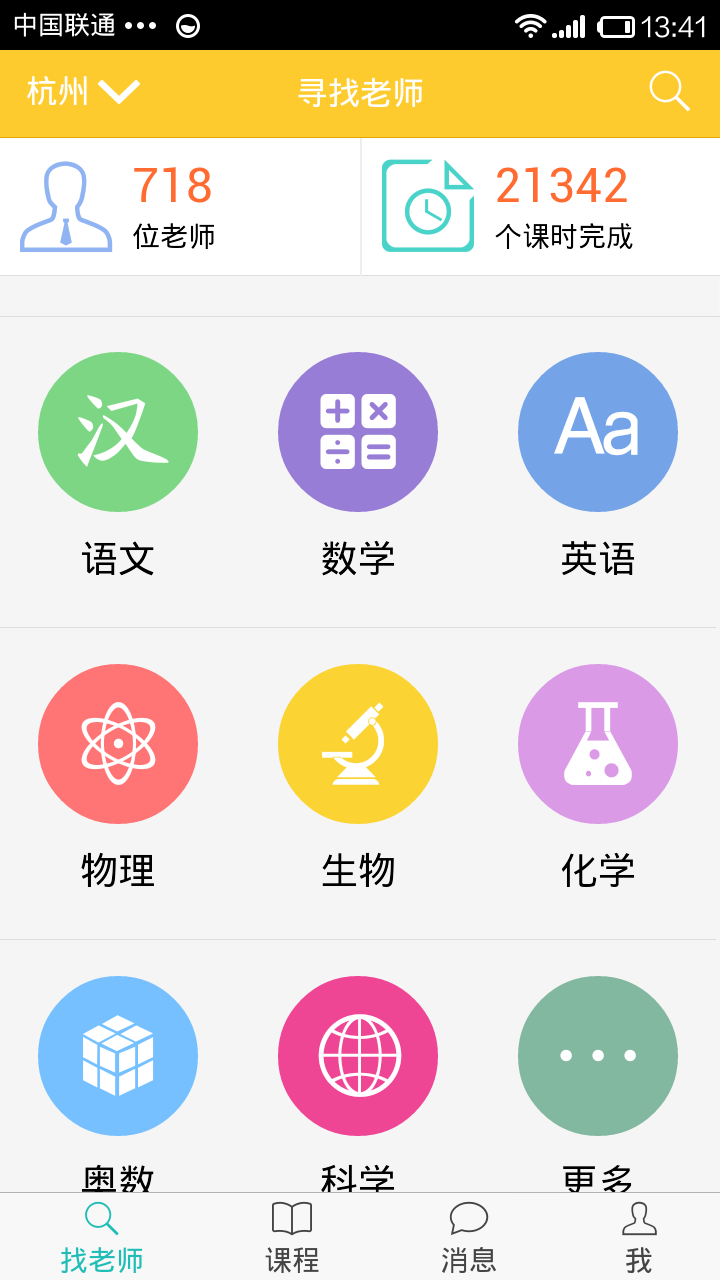
Task: Open the 化学 chemistry flask icon
Action: pyautogui.click(x=597, y=743)
